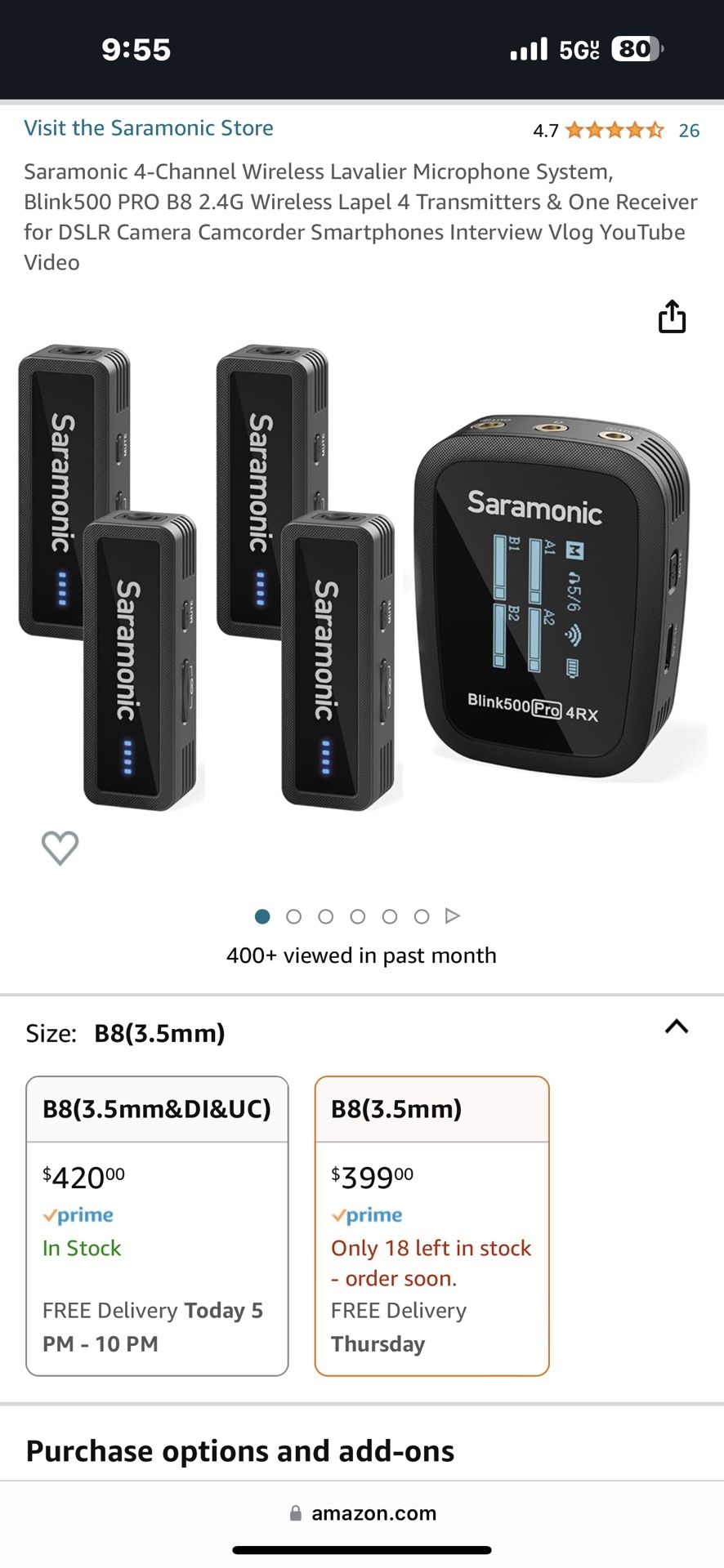The height and width of the screenshot is (1568, 724).
Task: Add product to wish list heart
Action: [60, 848]
